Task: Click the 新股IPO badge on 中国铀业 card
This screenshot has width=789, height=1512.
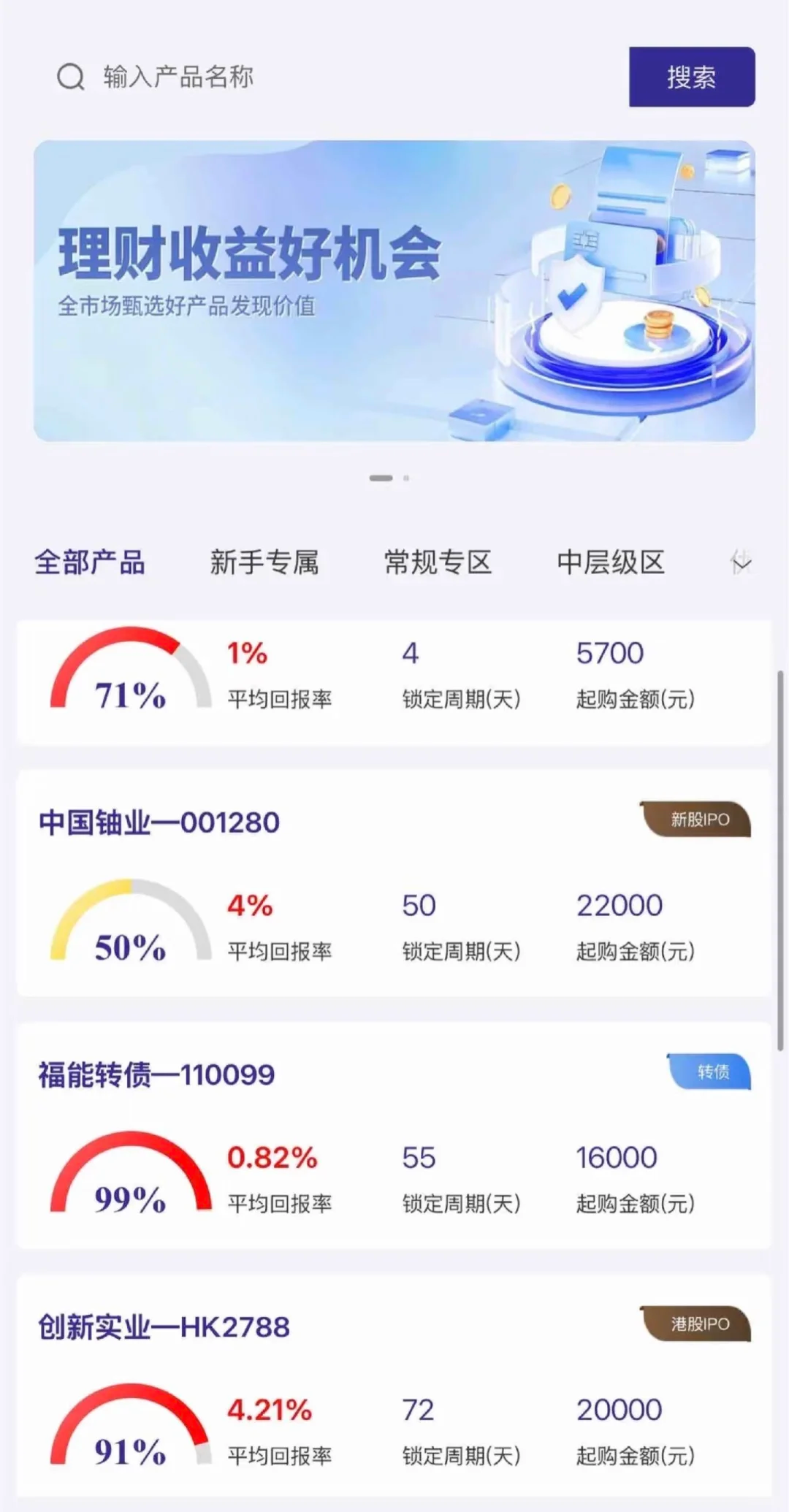Action: coord(695,820)
